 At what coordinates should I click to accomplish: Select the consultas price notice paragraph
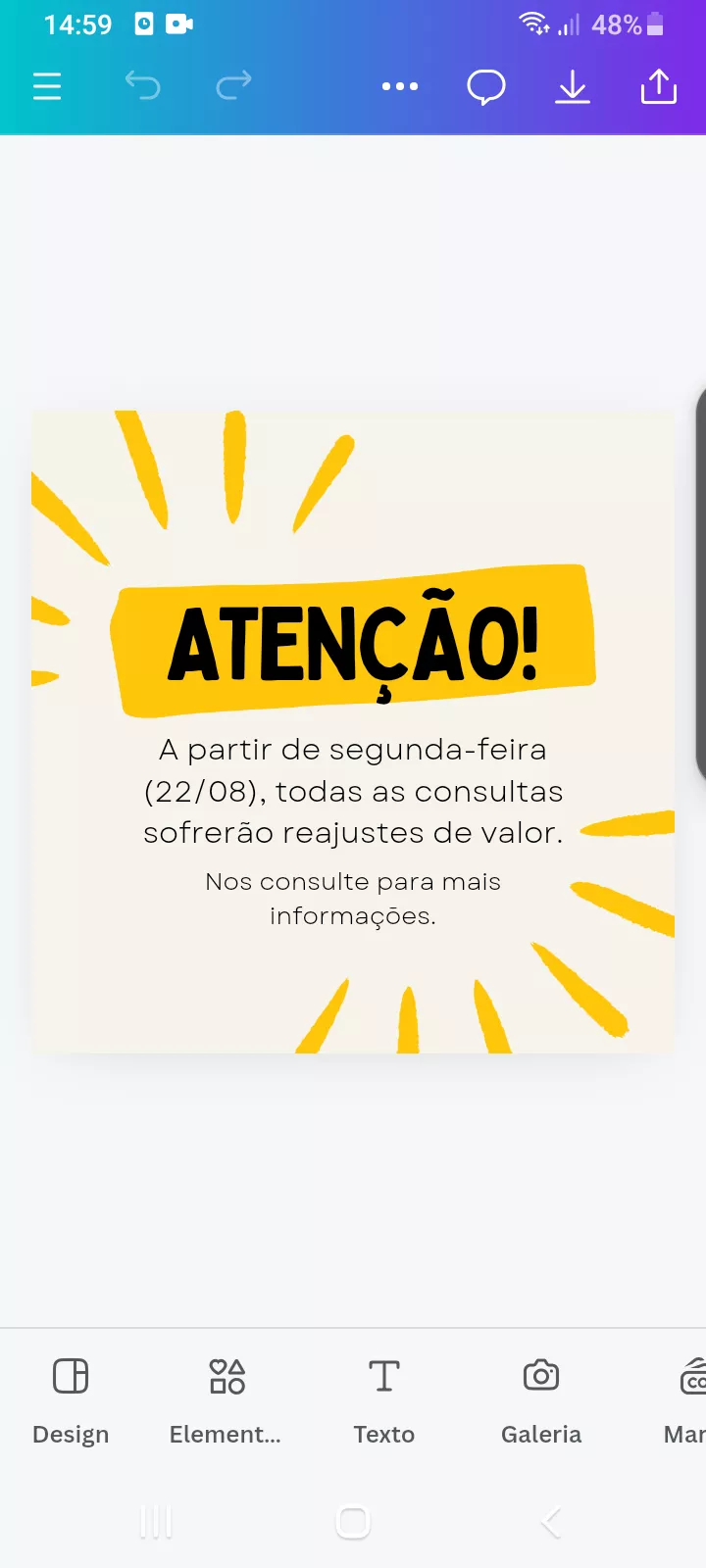353,791
